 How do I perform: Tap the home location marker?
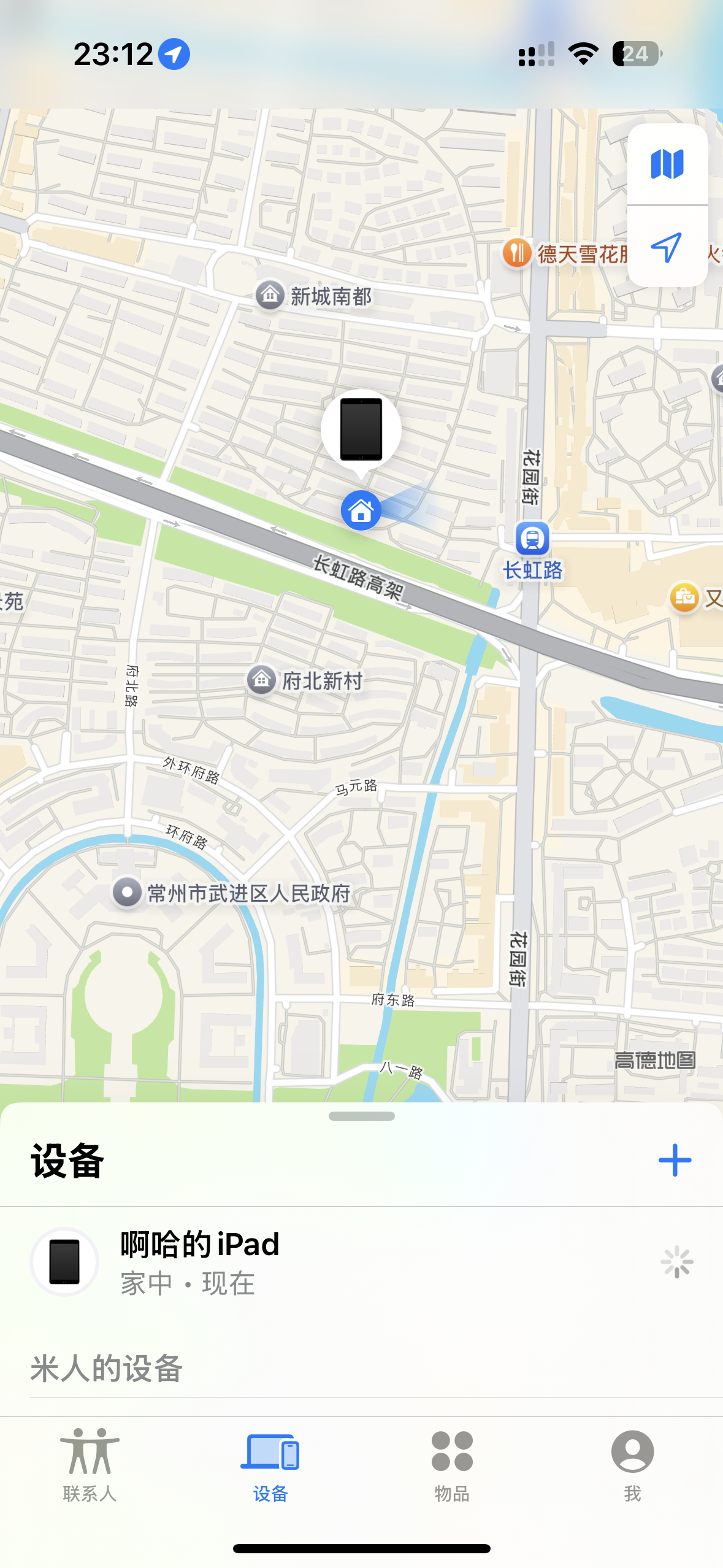361,510
